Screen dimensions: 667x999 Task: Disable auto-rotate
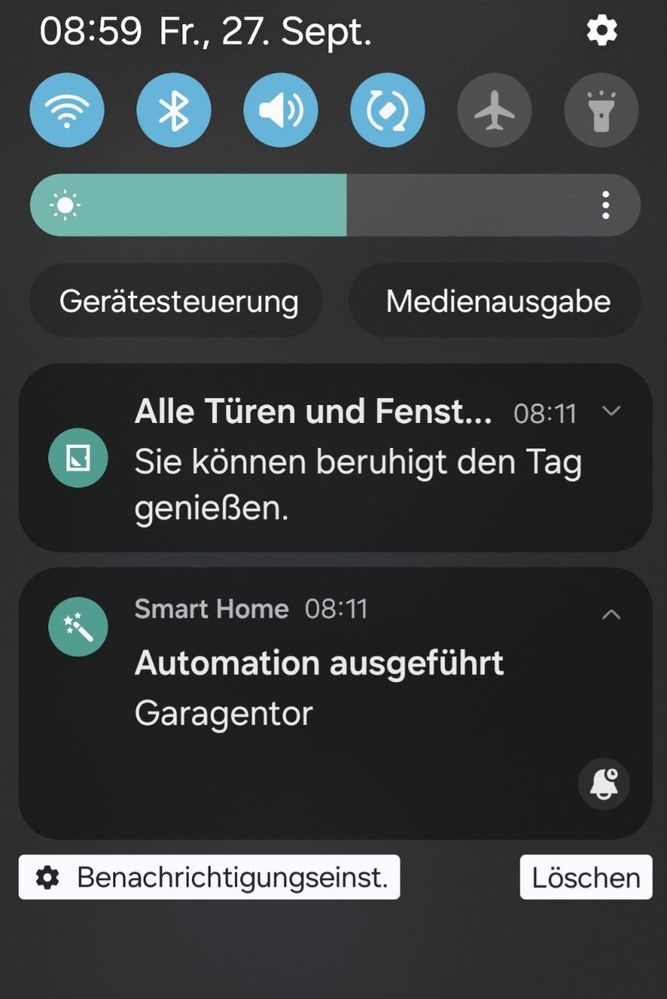[x=387, y=110]
